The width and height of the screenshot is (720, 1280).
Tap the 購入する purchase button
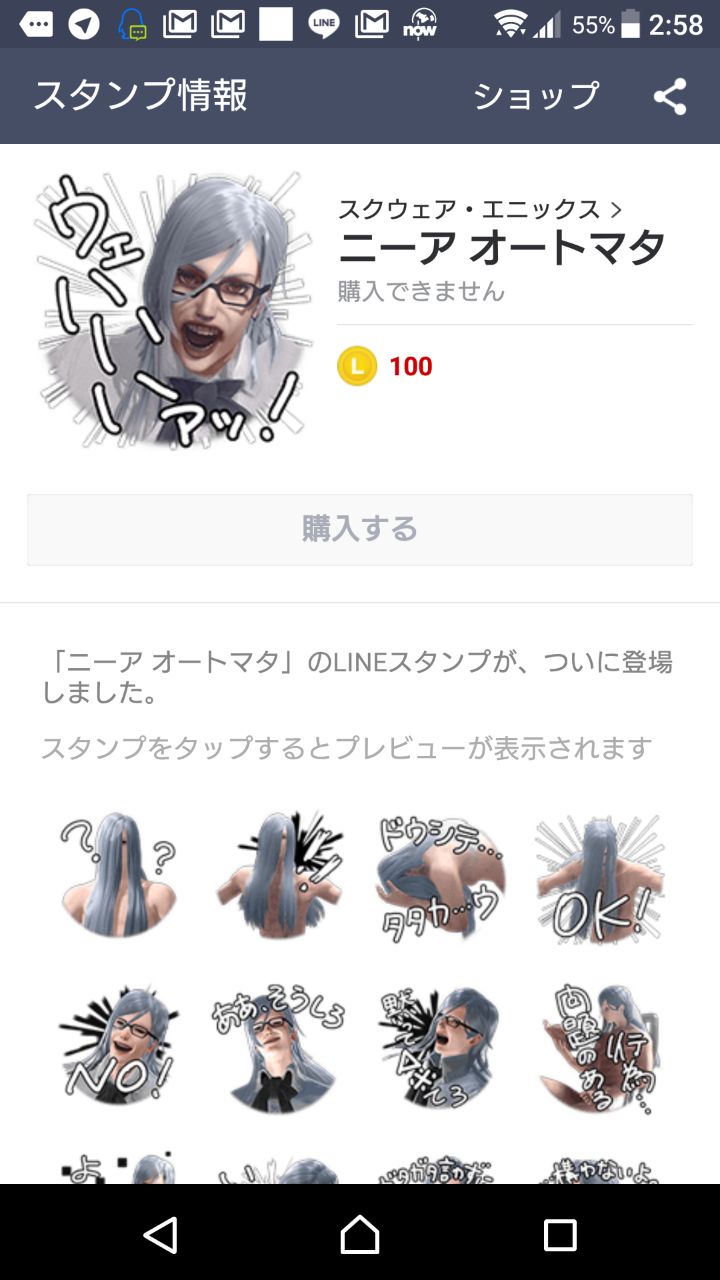click(x=360, y=529)
